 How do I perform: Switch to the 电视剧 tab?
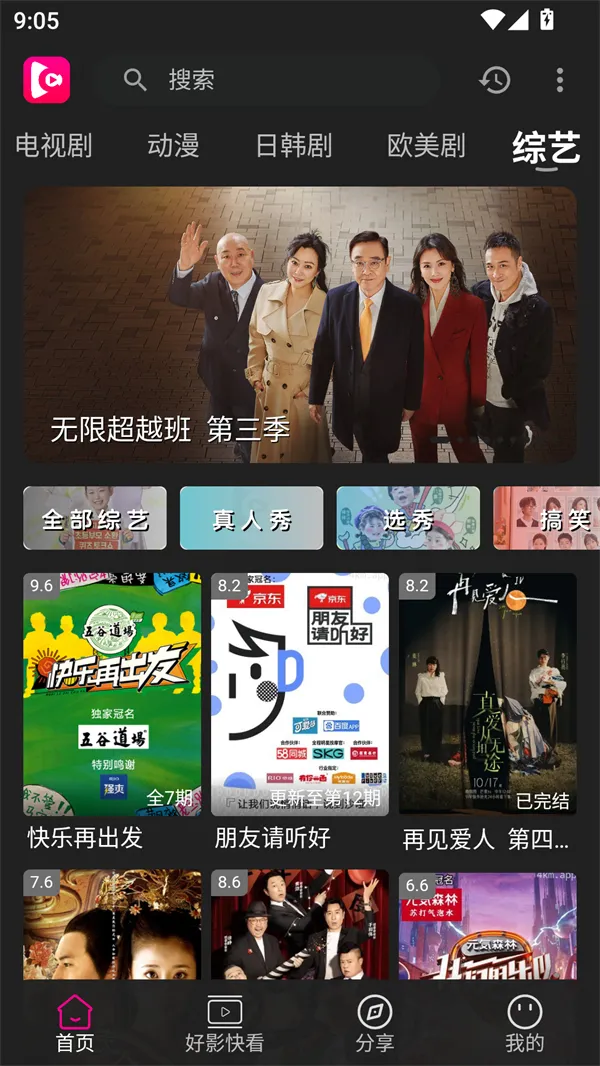(x=54, y=145)
